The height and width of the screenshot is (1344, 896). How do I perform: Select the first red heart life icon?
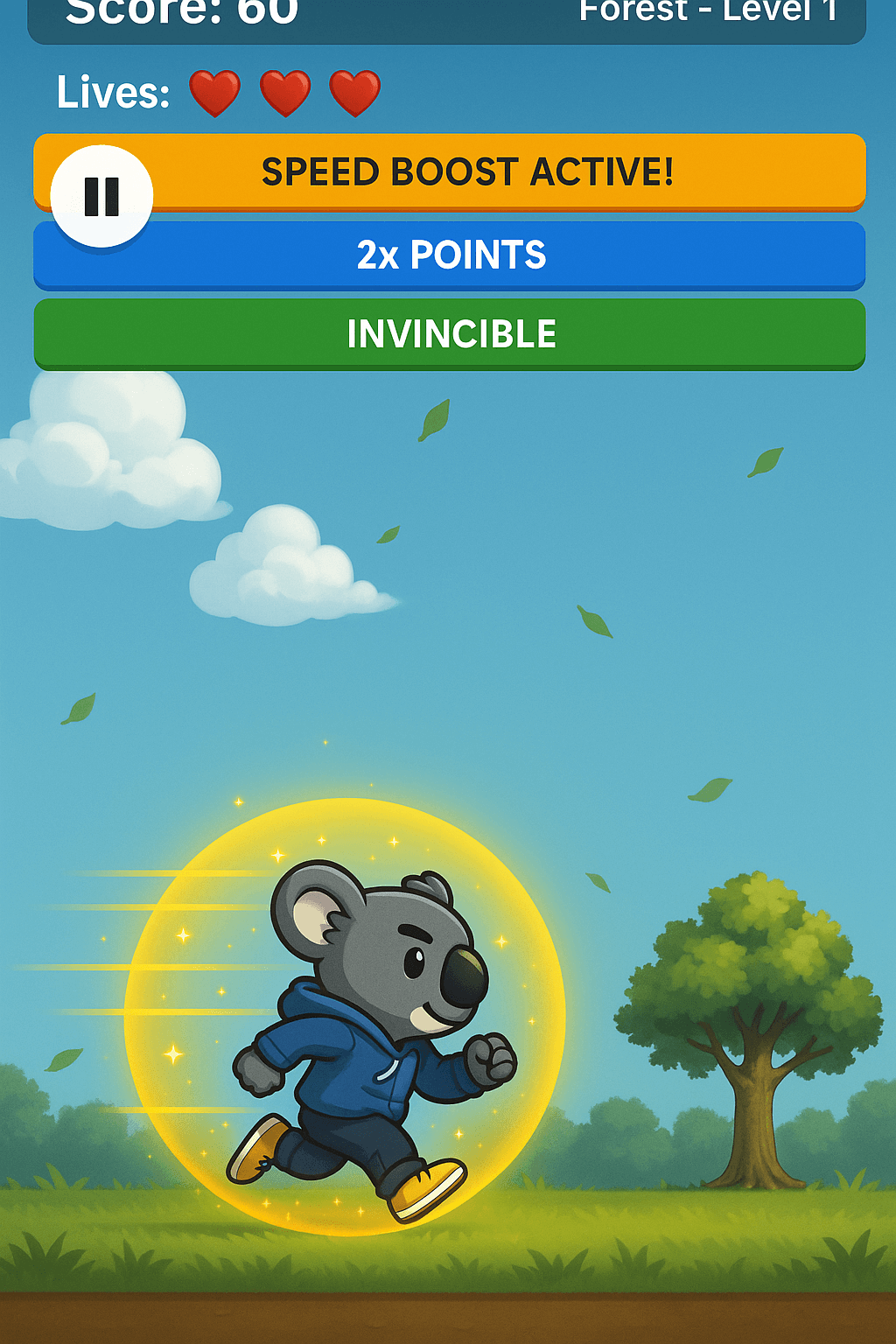(215, 92)
